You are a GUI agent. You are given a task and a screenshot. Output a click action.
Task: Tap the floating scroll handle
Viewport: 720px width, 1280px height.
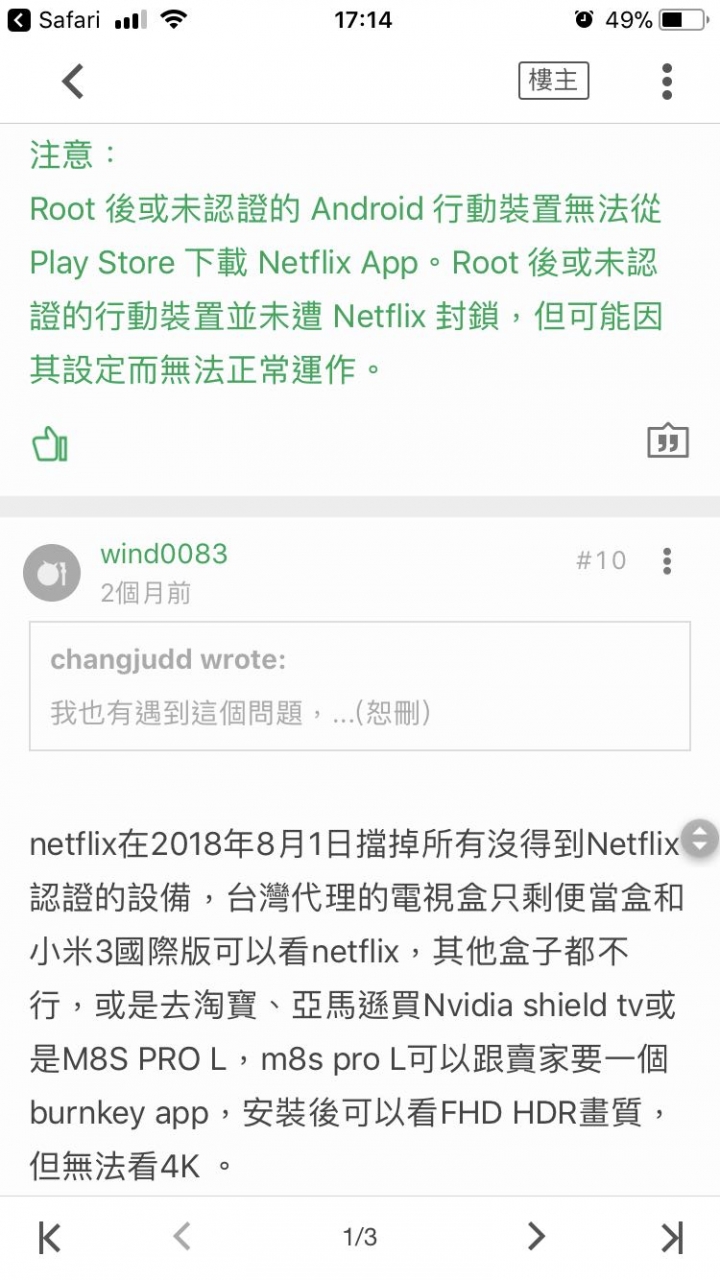pyautogui.click(x=699, y=839)
